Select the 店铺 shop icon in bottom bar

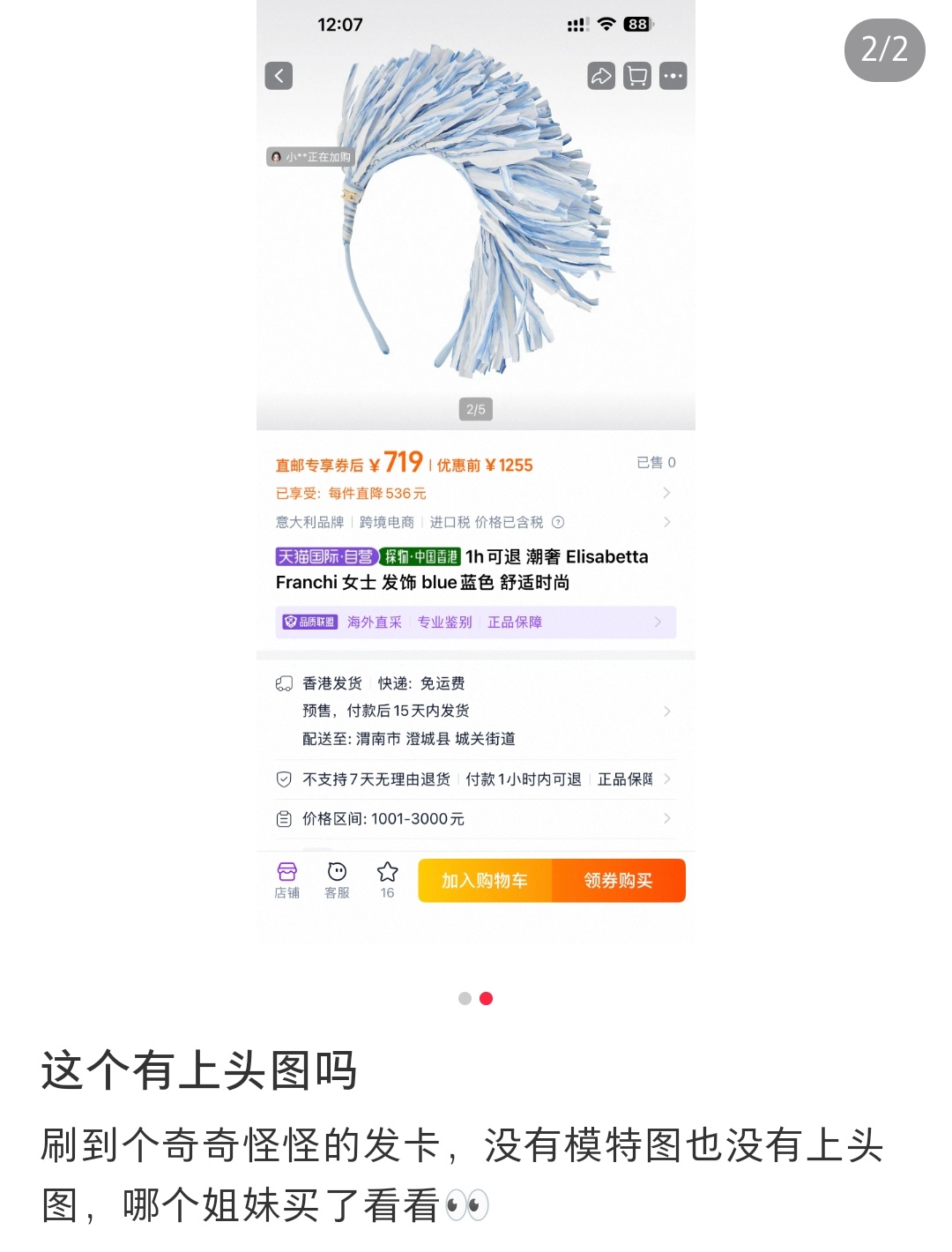[x=287, y=879]
